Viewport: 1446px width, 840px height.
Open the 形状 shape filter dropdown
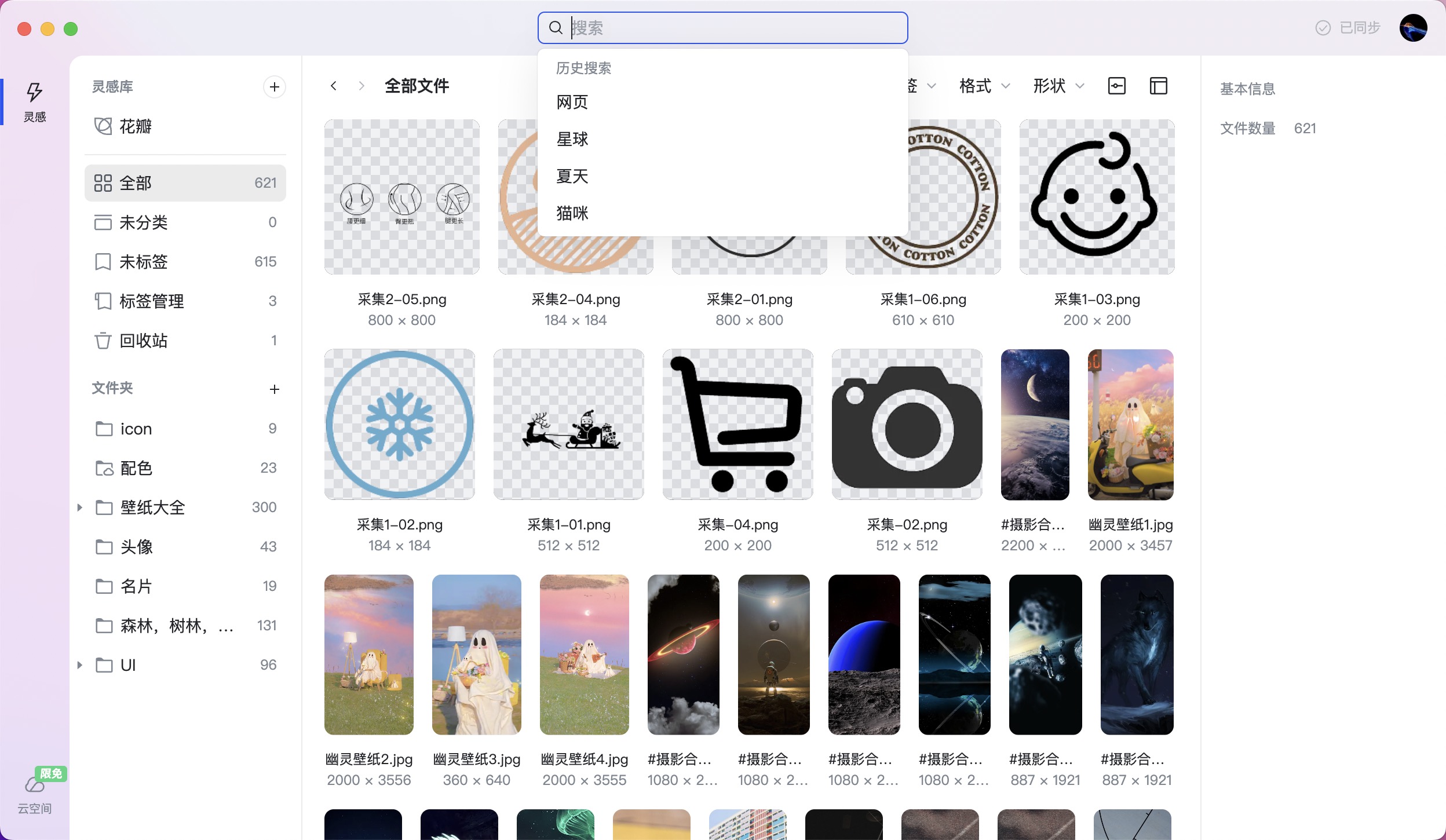(x=1058, y=86)
